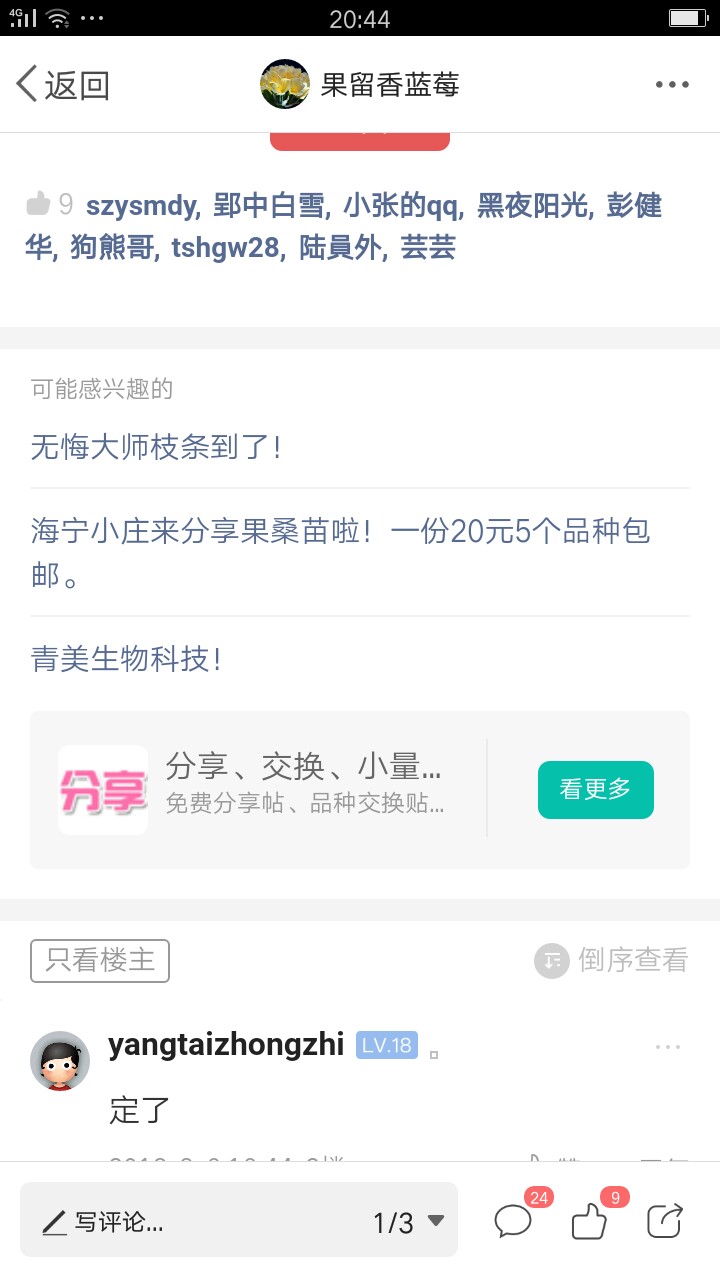720x1280 pixels.
Task: Tap 看更多 button
Action: pos(595,789)
